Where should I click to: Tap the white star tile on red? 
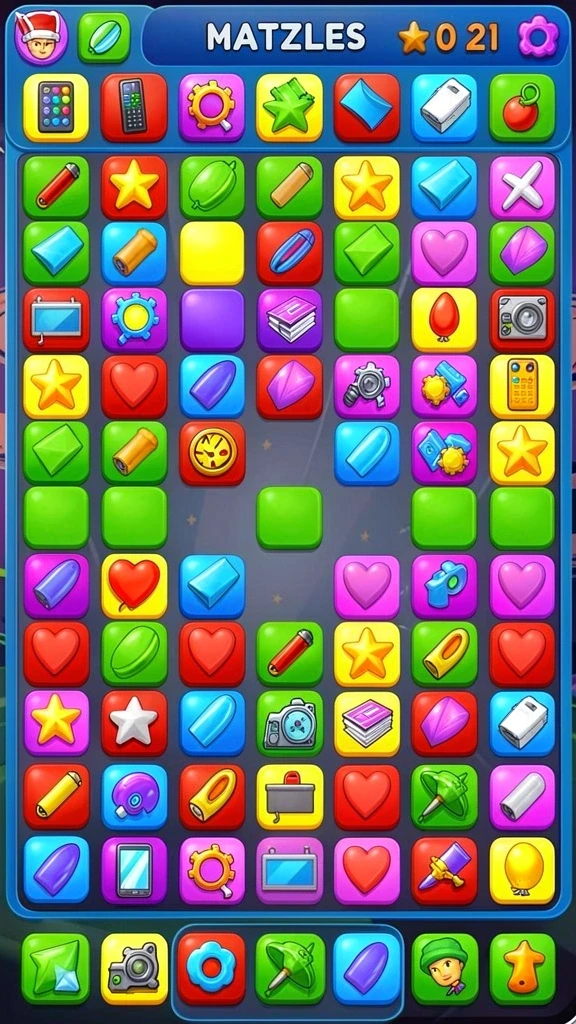(134, 722)
